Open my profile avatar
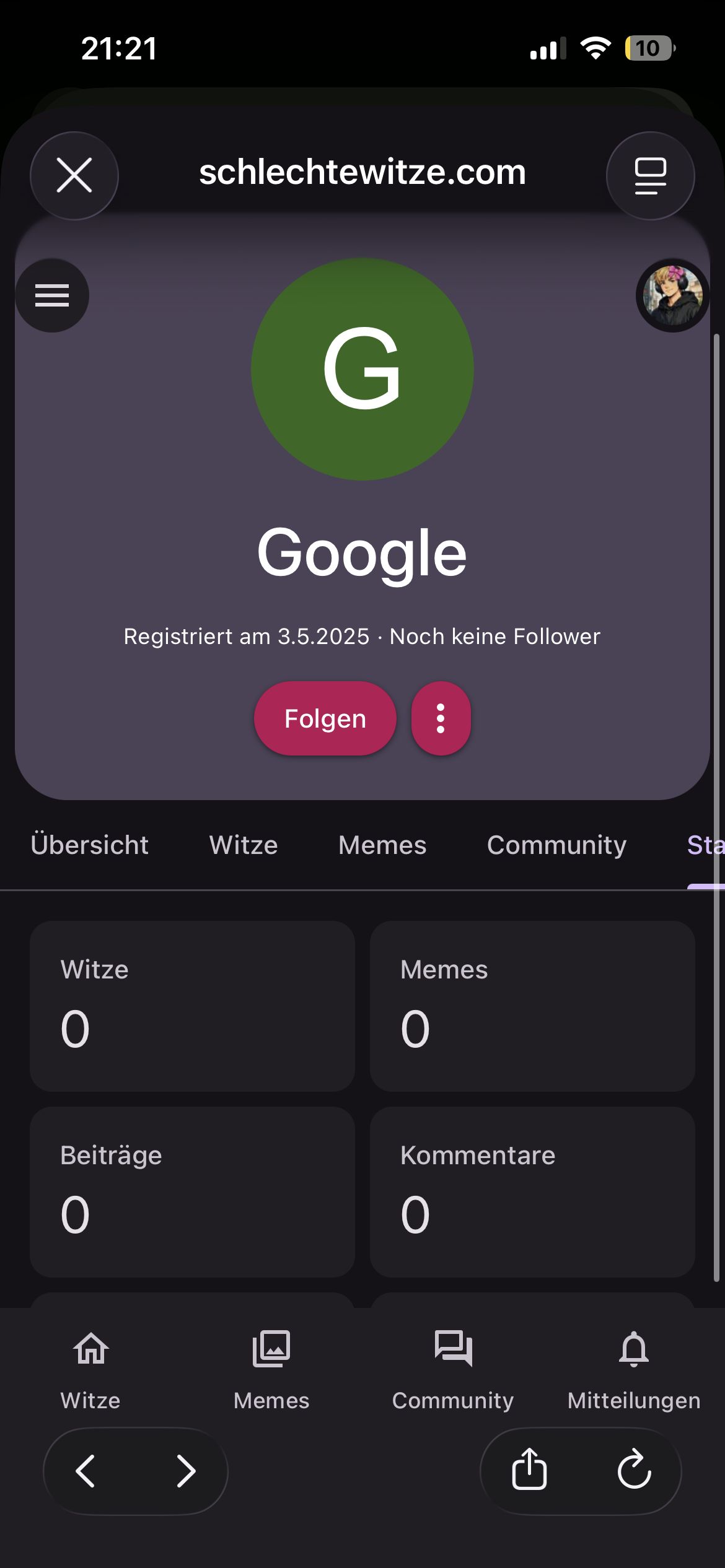The image size is (725, 1568). pyautogui.click(x=672, y=295)
